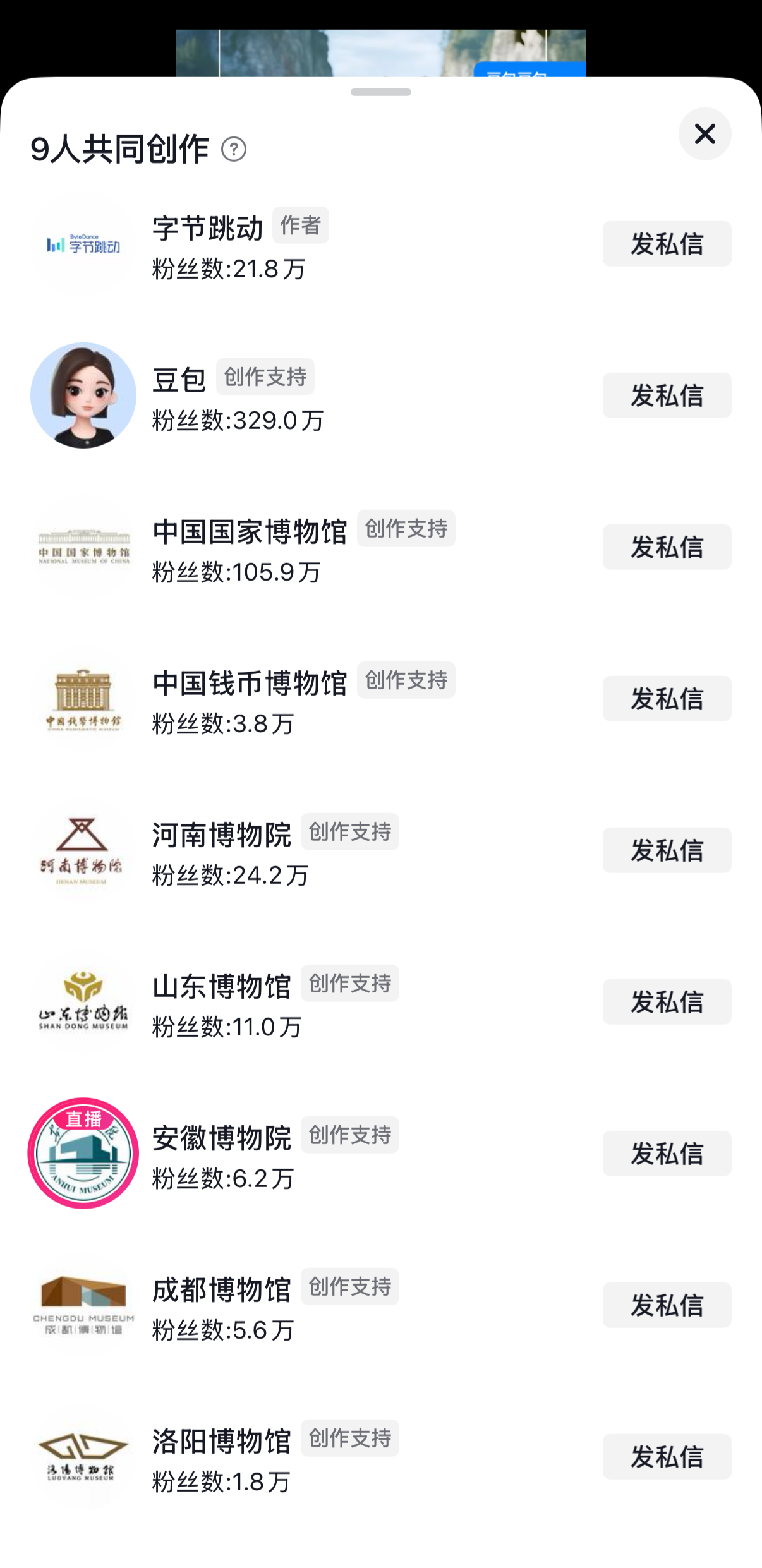Close the co-creators panel
Screen dimensions: 762x1568
click(705, 134)
